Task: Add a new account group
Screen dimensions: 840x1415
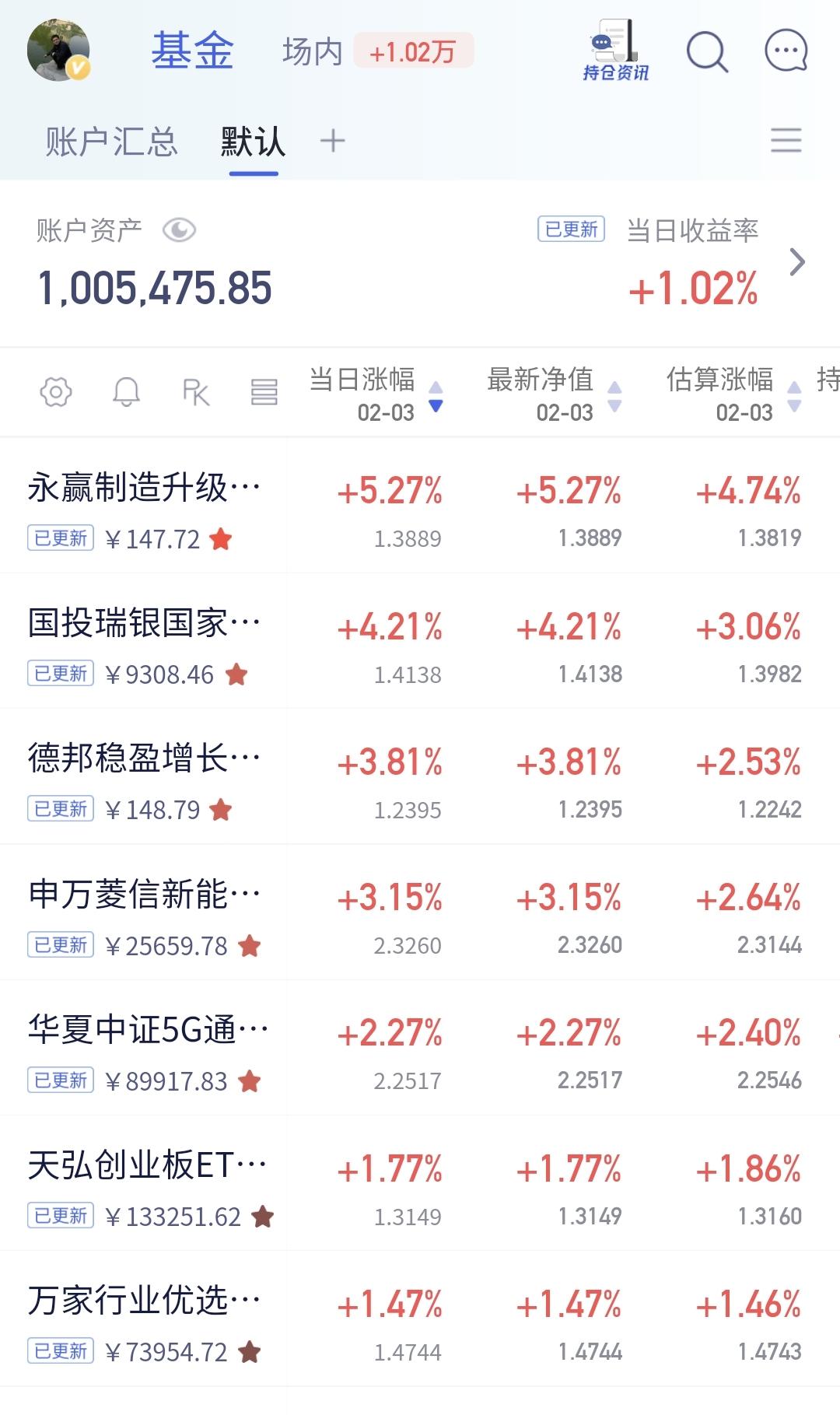Action: point(332,141)
